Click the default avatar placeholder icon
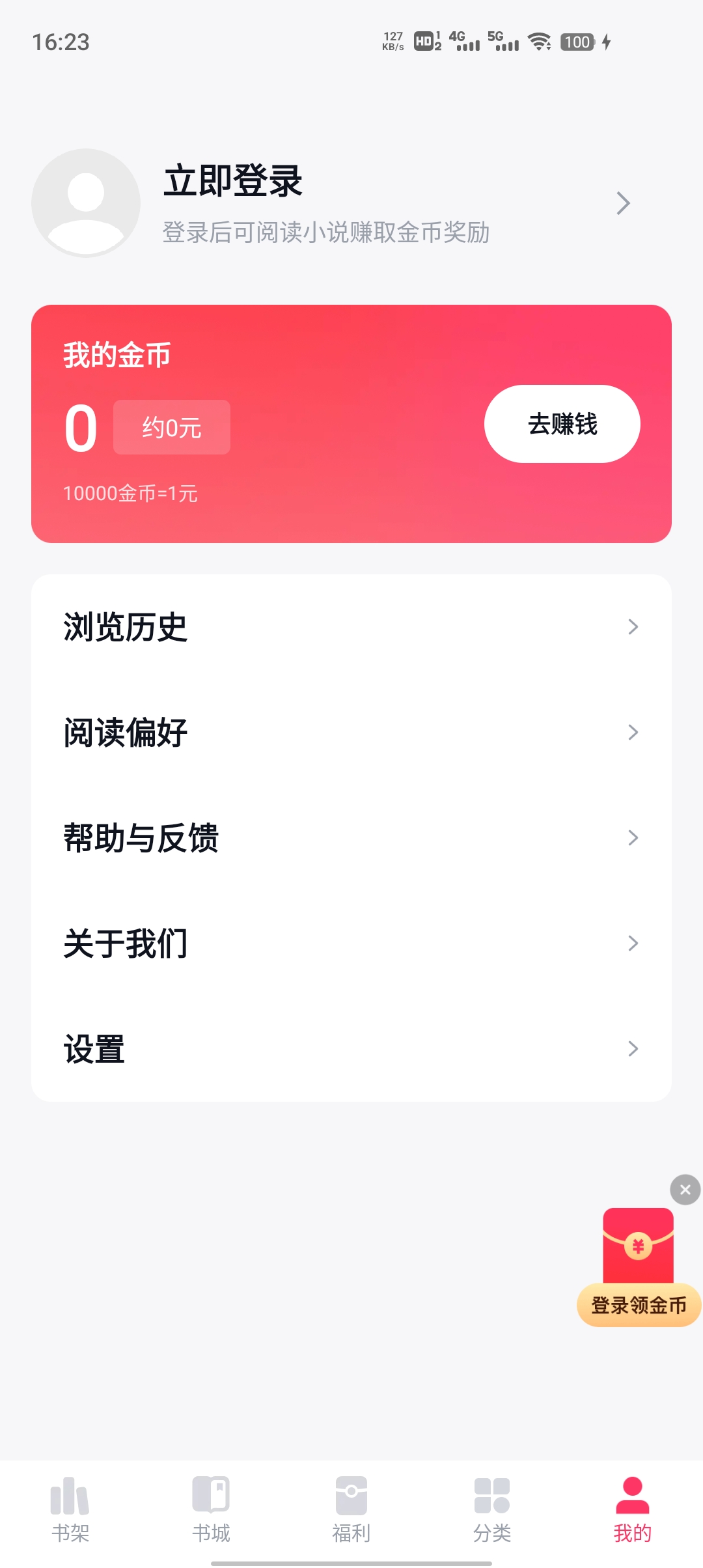Viewport: 703px width, 1568px height. click(85, 203)
